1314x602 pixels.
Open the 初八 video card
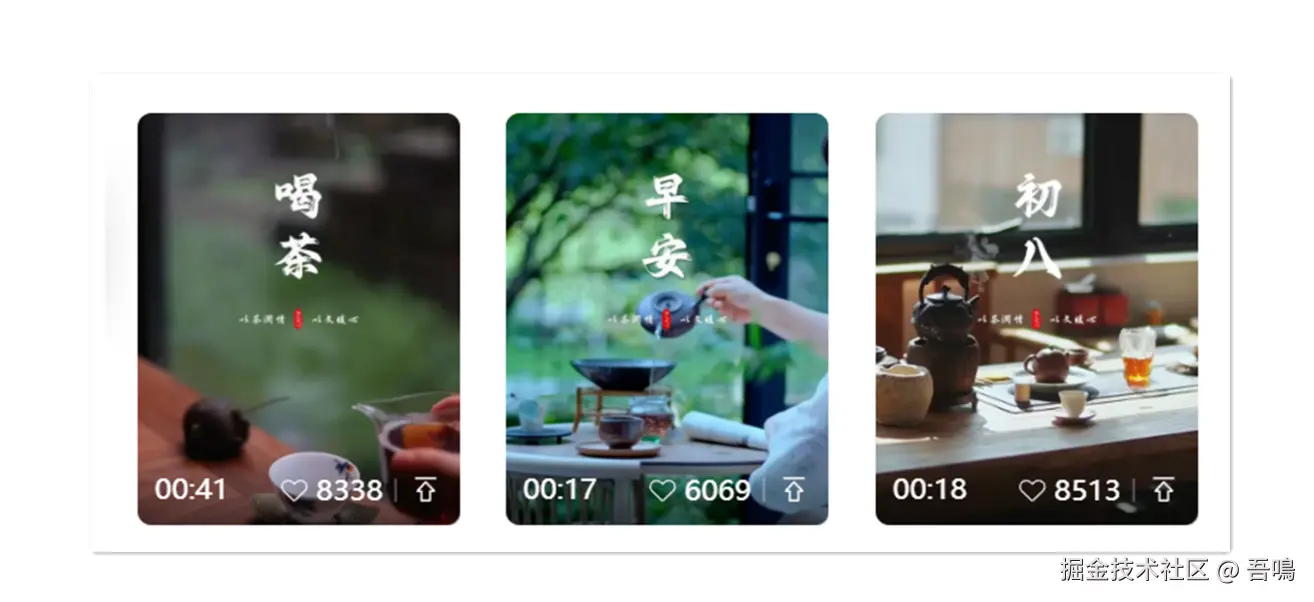1036,300
